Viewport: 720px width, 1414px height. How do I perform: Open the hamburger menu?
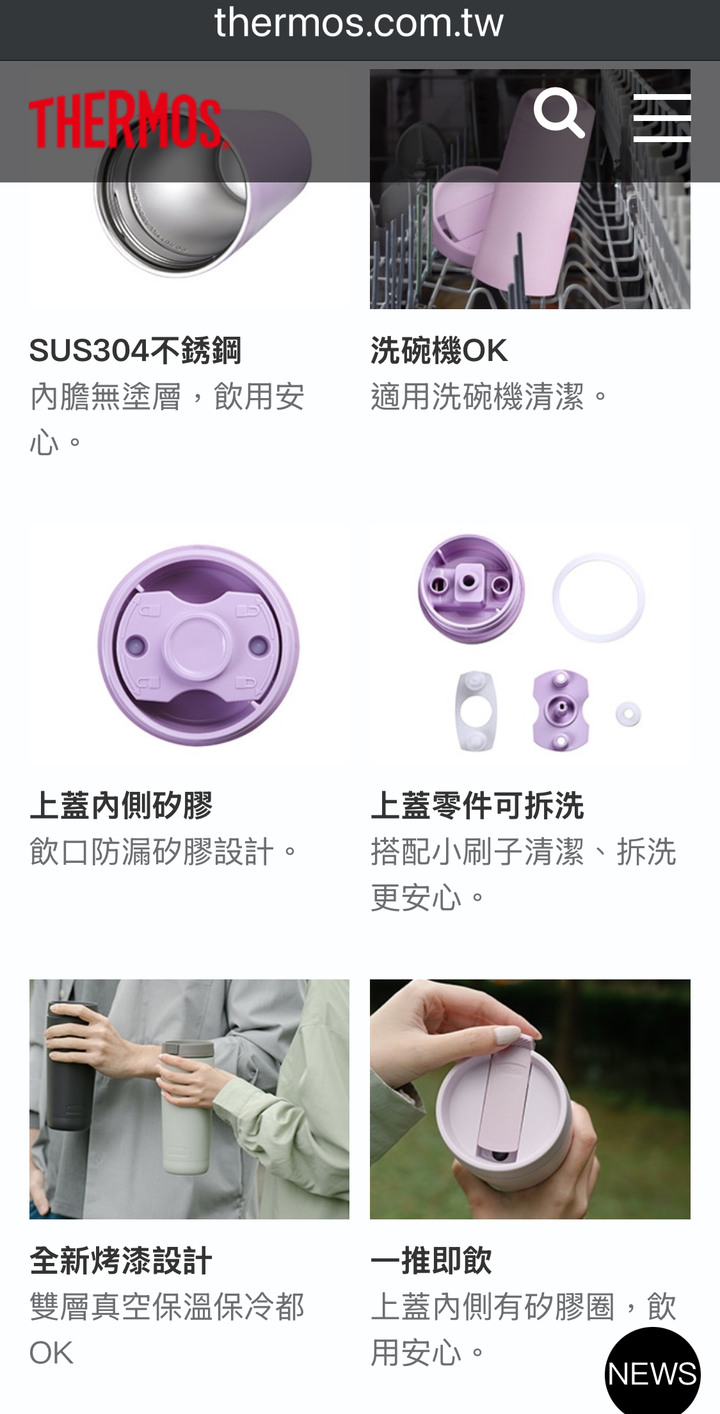tap(662, 118)
